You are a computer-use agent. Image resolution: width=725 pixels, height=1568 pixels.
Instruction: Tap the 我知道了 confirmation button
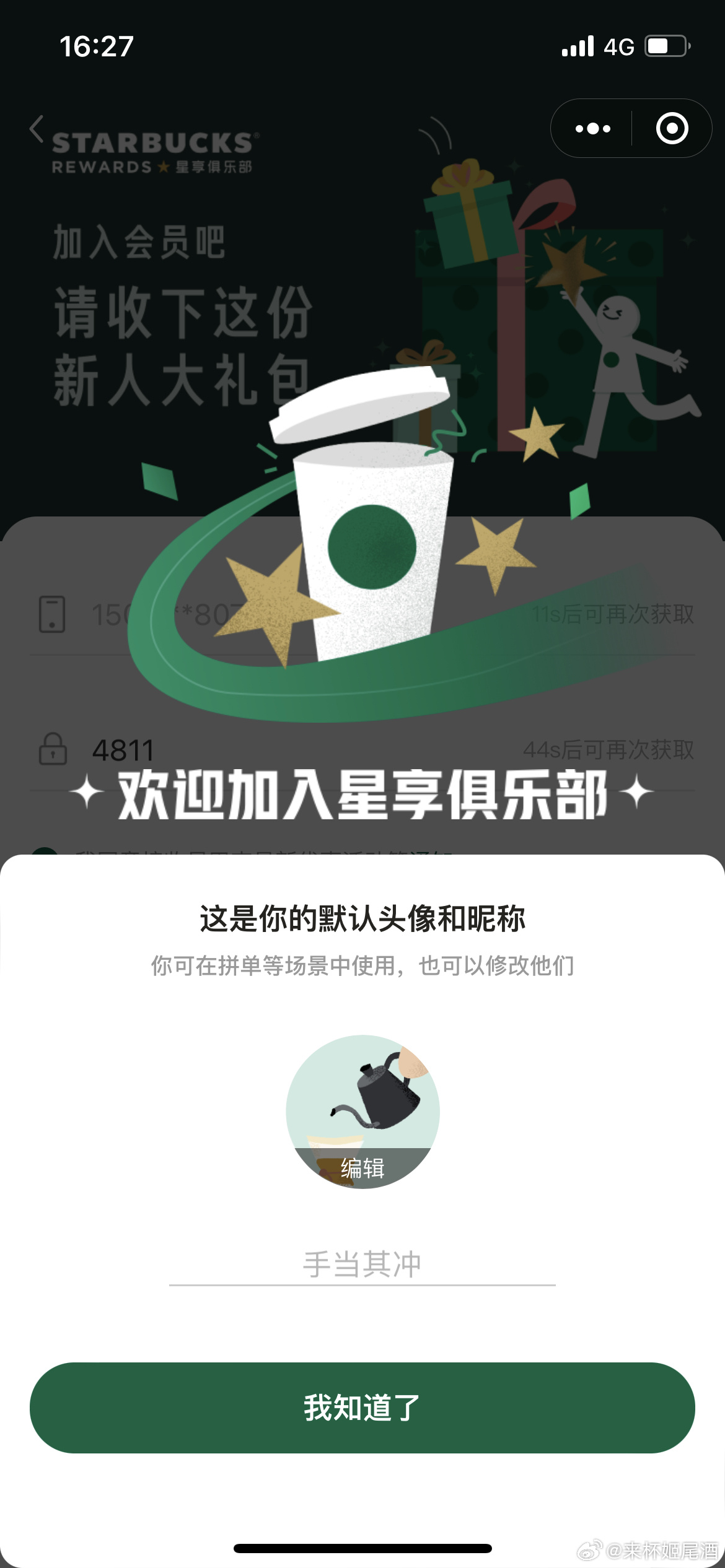(362, 1408)
